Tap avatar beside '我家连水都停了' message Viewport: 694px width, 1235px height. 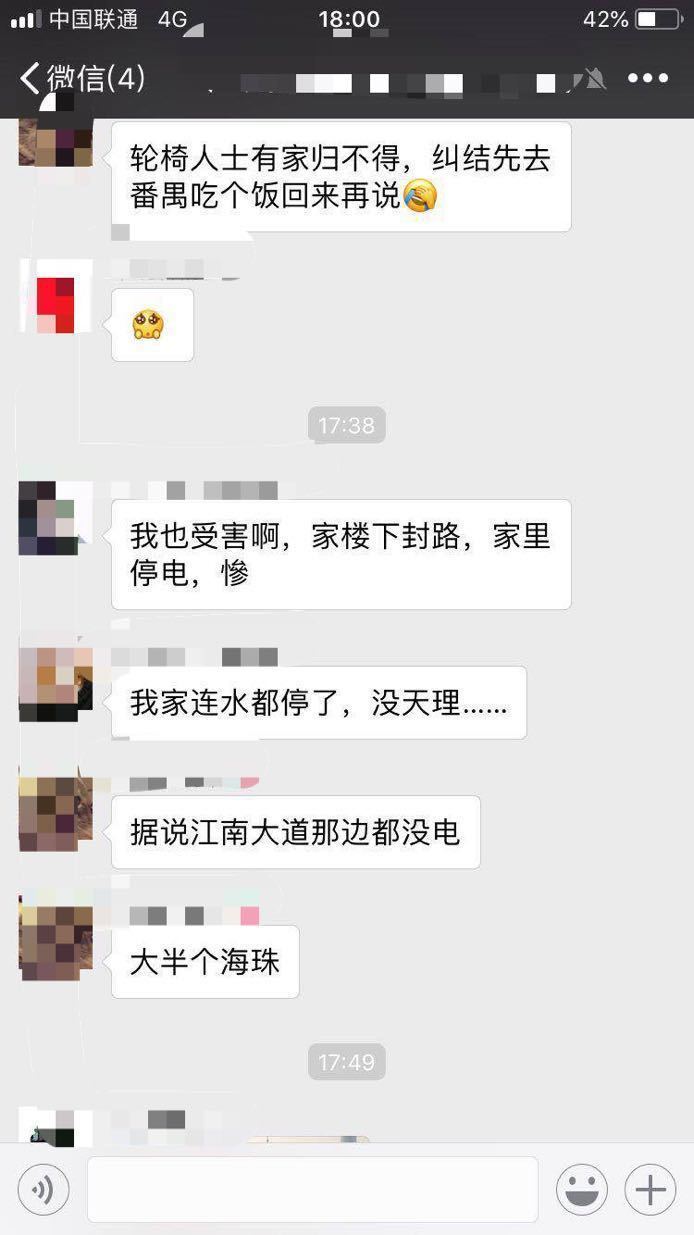coord(56,684)
